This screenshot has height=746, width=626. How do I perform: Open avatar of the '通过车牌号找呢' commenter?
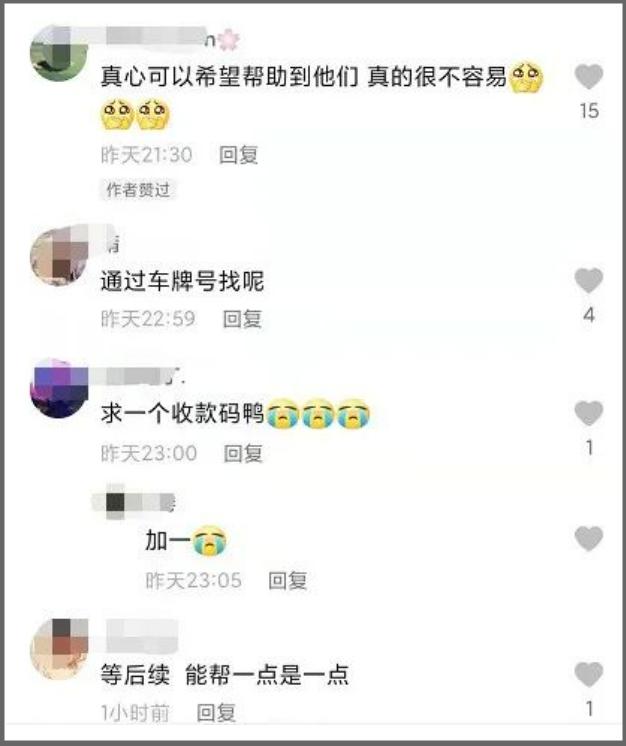pos(60,256)
